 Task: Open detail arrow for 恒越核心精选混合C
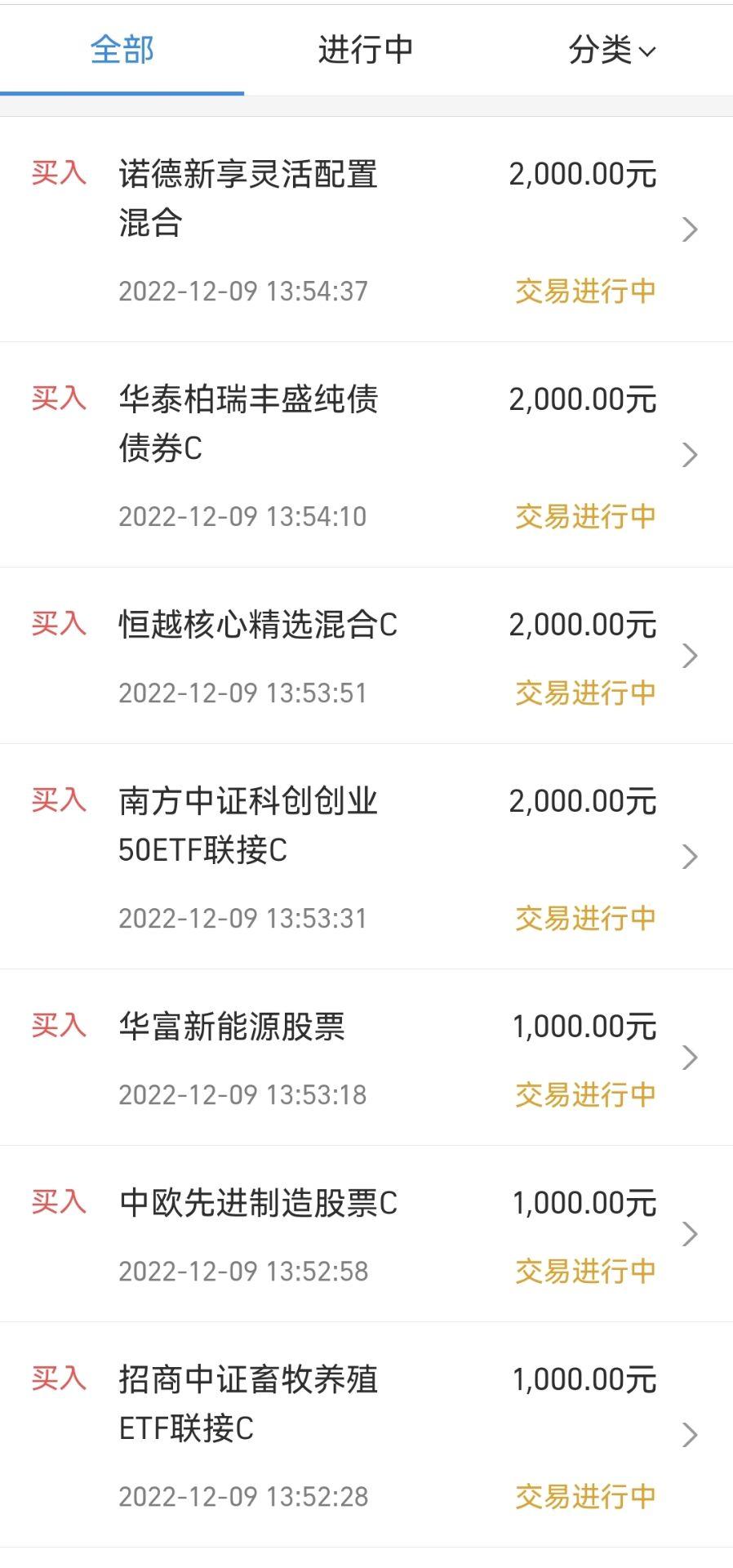coord(690,655)
